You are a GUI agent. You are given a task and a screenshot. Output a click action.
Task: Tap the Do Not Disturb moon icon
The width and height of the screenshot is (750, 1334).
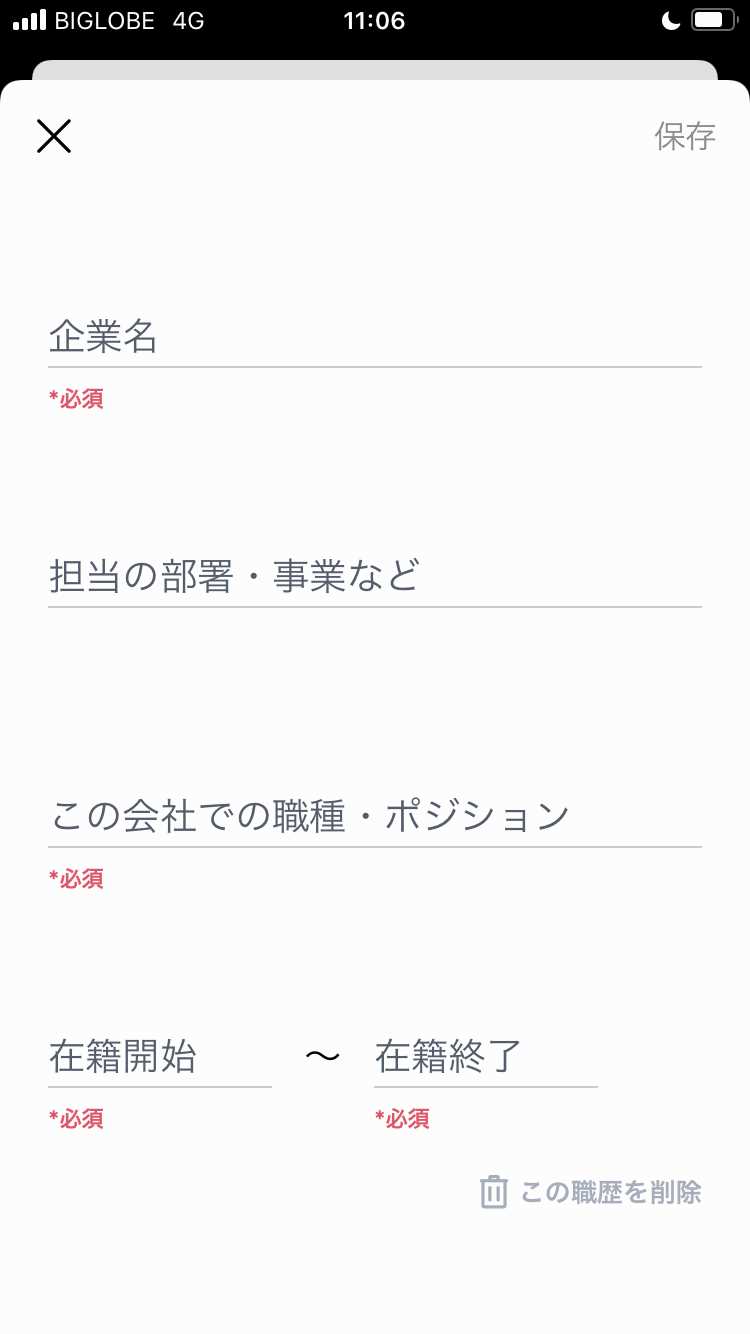(x=668, y=18)
